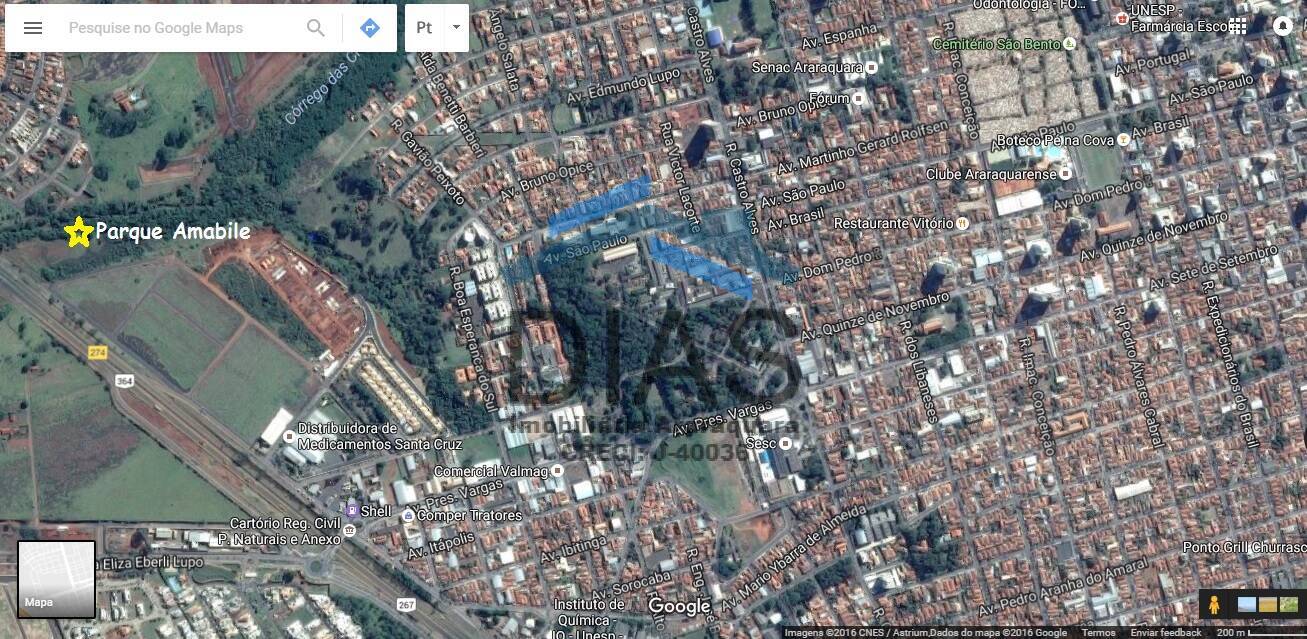
Task: Select the Shell gas station marker
Action: pos(351,510)
